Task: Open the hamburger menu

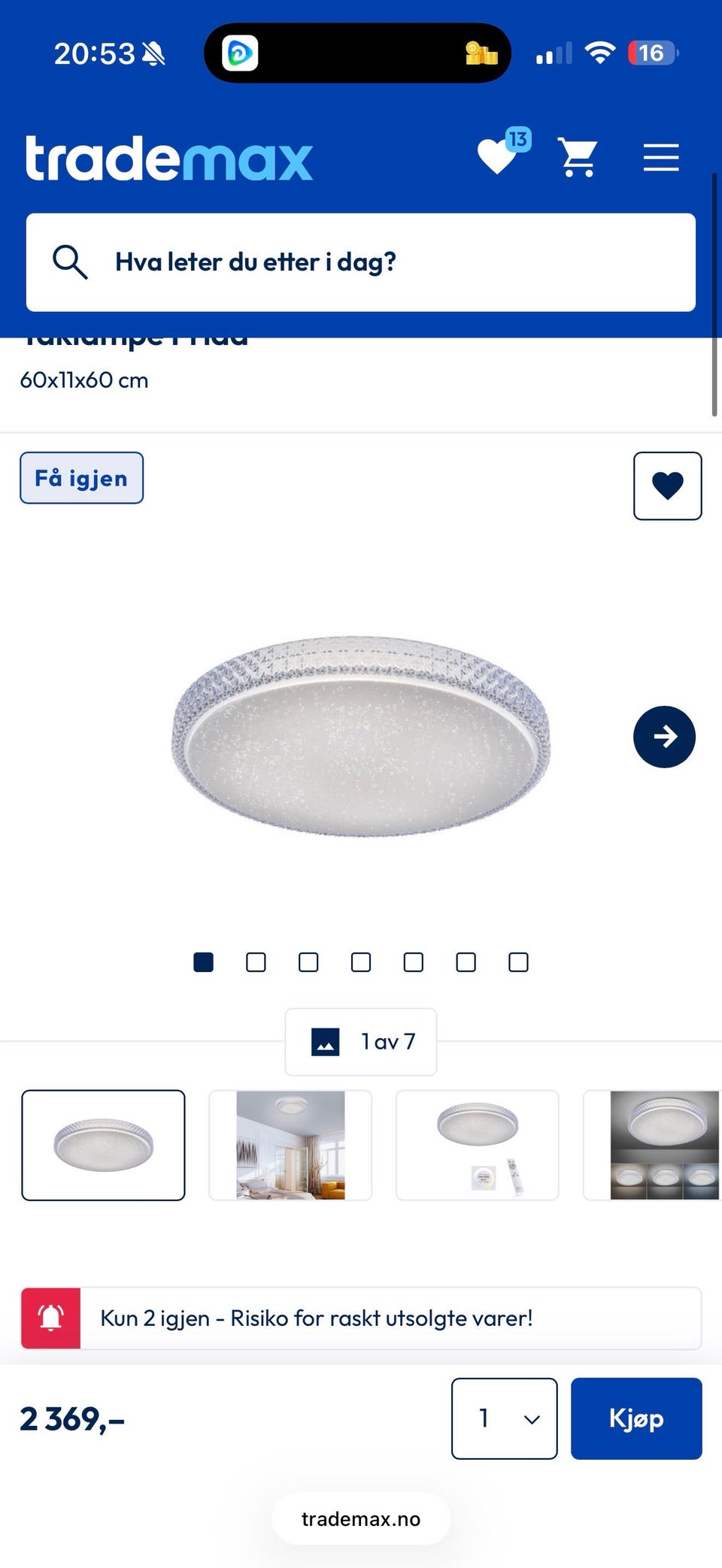Action: pyautogui.click(x=661, y=157)
